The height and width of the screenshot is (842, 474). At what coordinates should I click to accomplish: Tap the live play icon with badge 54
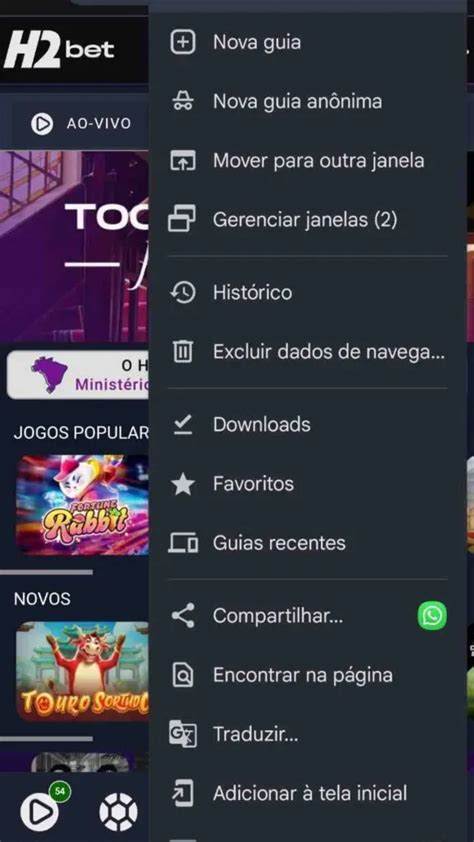40,812
